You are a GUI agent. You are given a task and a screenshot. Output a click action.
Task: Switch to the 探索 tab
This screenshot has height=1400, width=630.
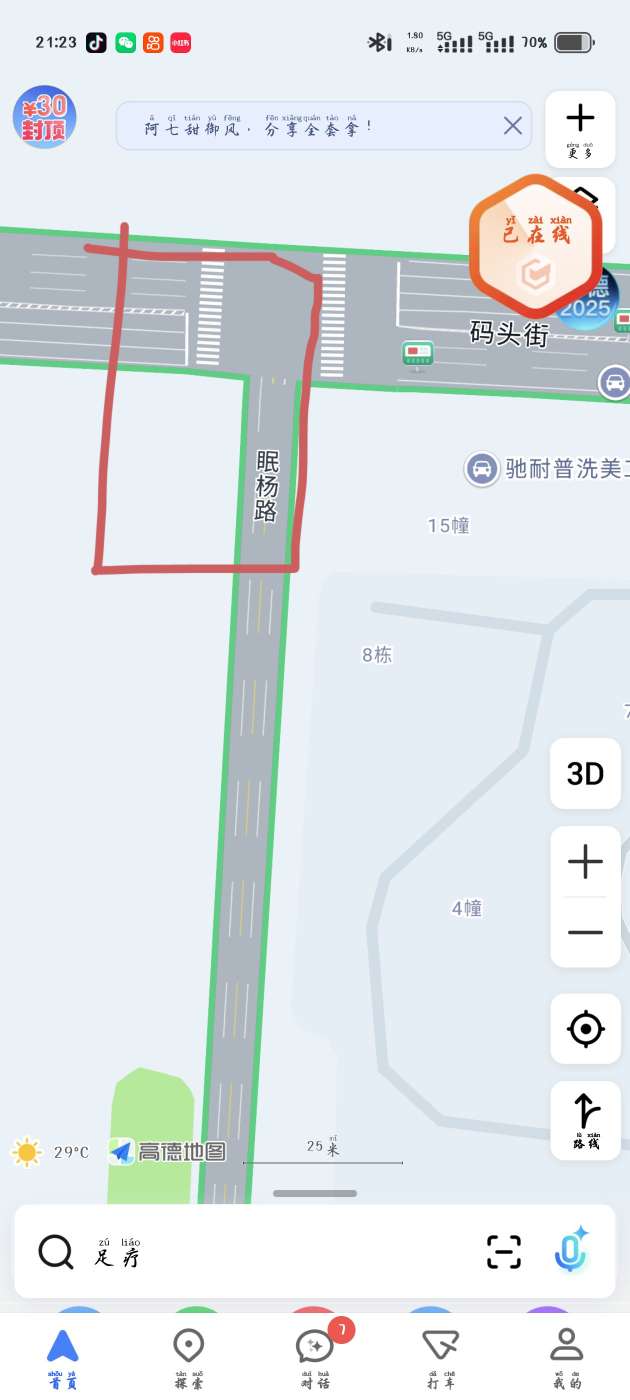[x=188, y=1357]
